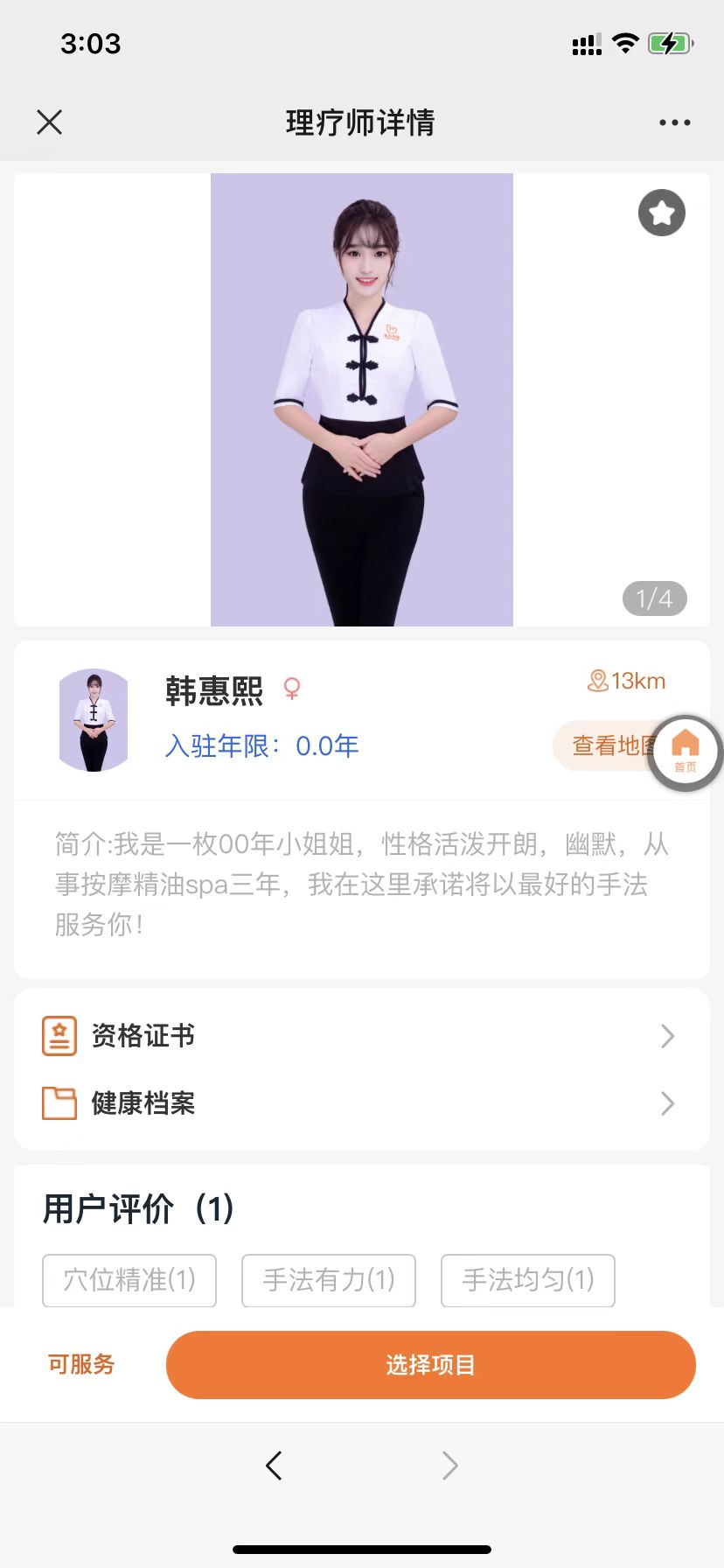Image resolution: width=724 pixels, height=1568 pixels.
Task: Select the 可服务 status label
Action: pyautogui.click(x=80, y=1365)
